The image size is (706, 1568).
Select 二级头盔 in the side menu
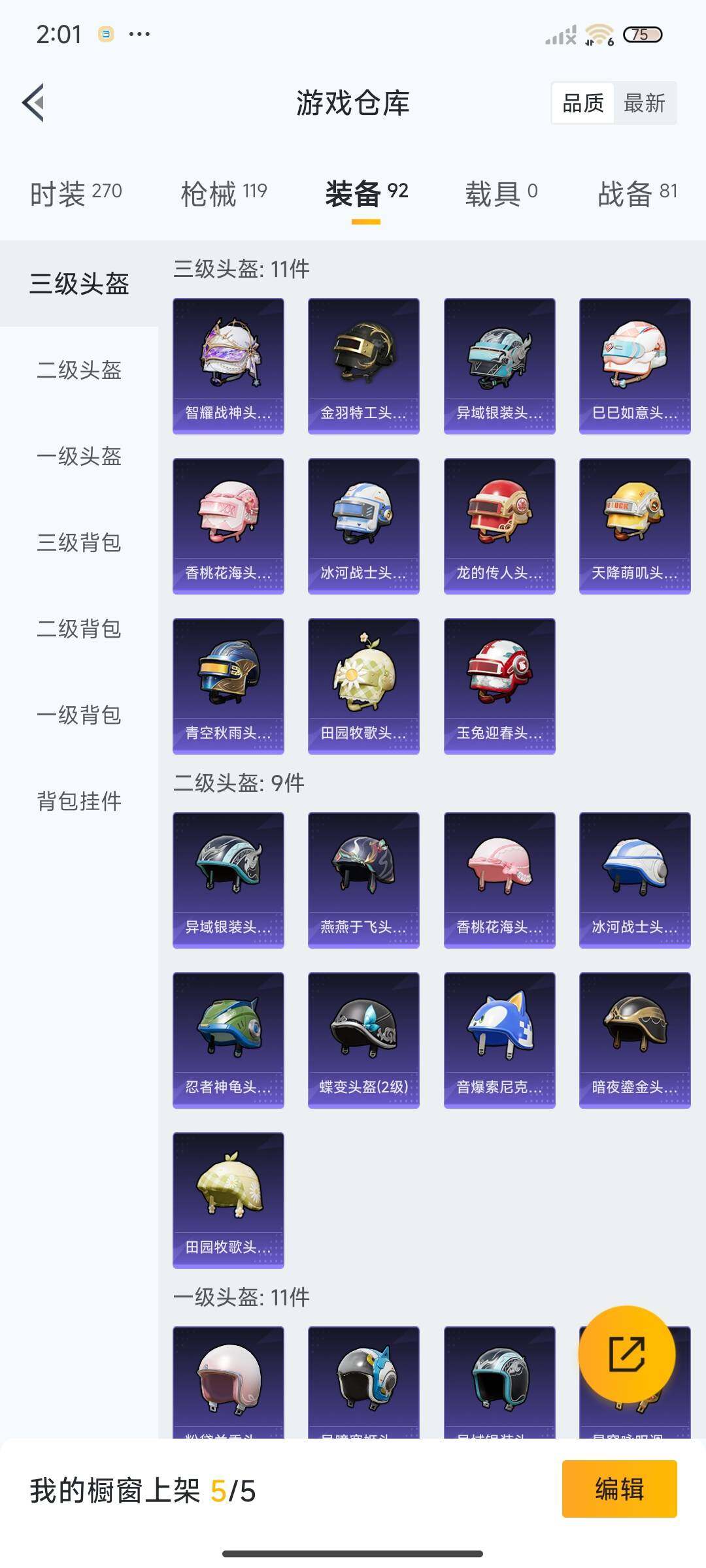click(79, 370)
